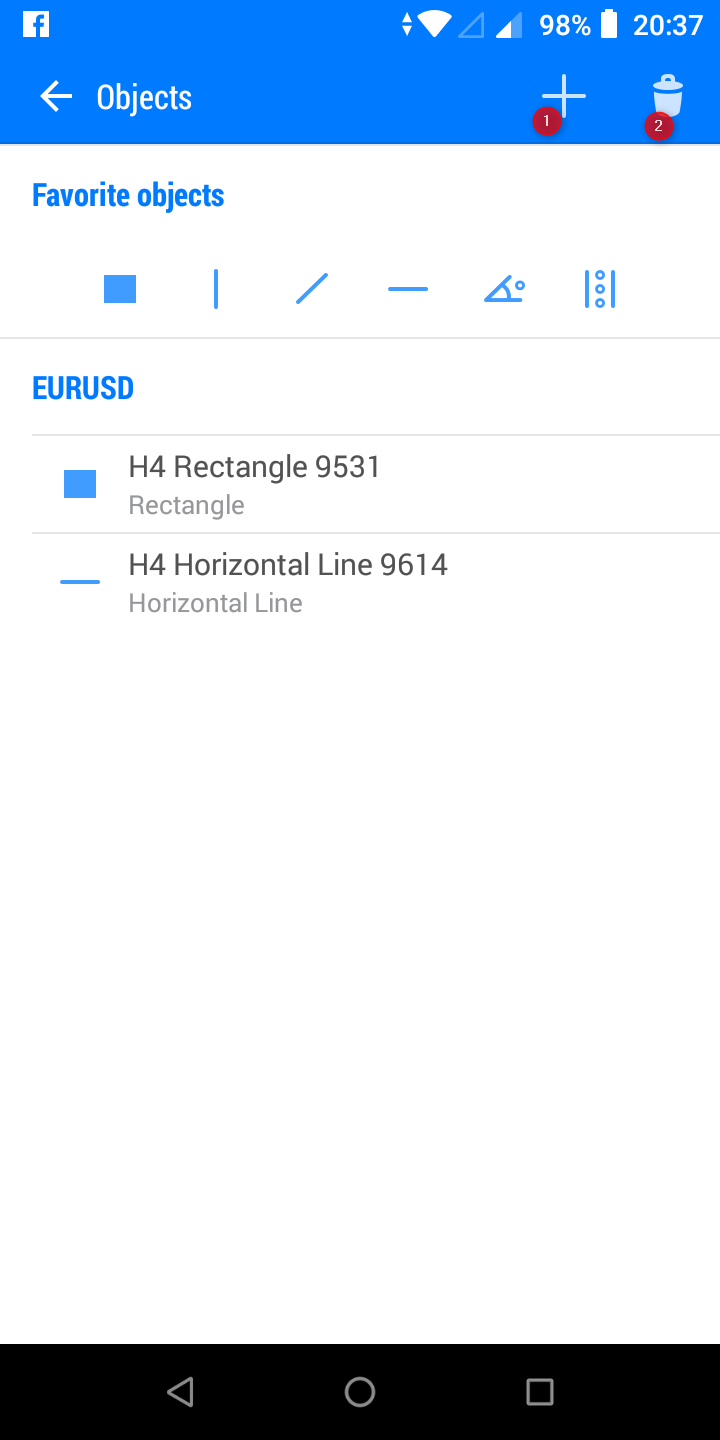Choose the vertical line favorite tool
The height and width of the screenshot is (1440, 720).
[216, 290]
